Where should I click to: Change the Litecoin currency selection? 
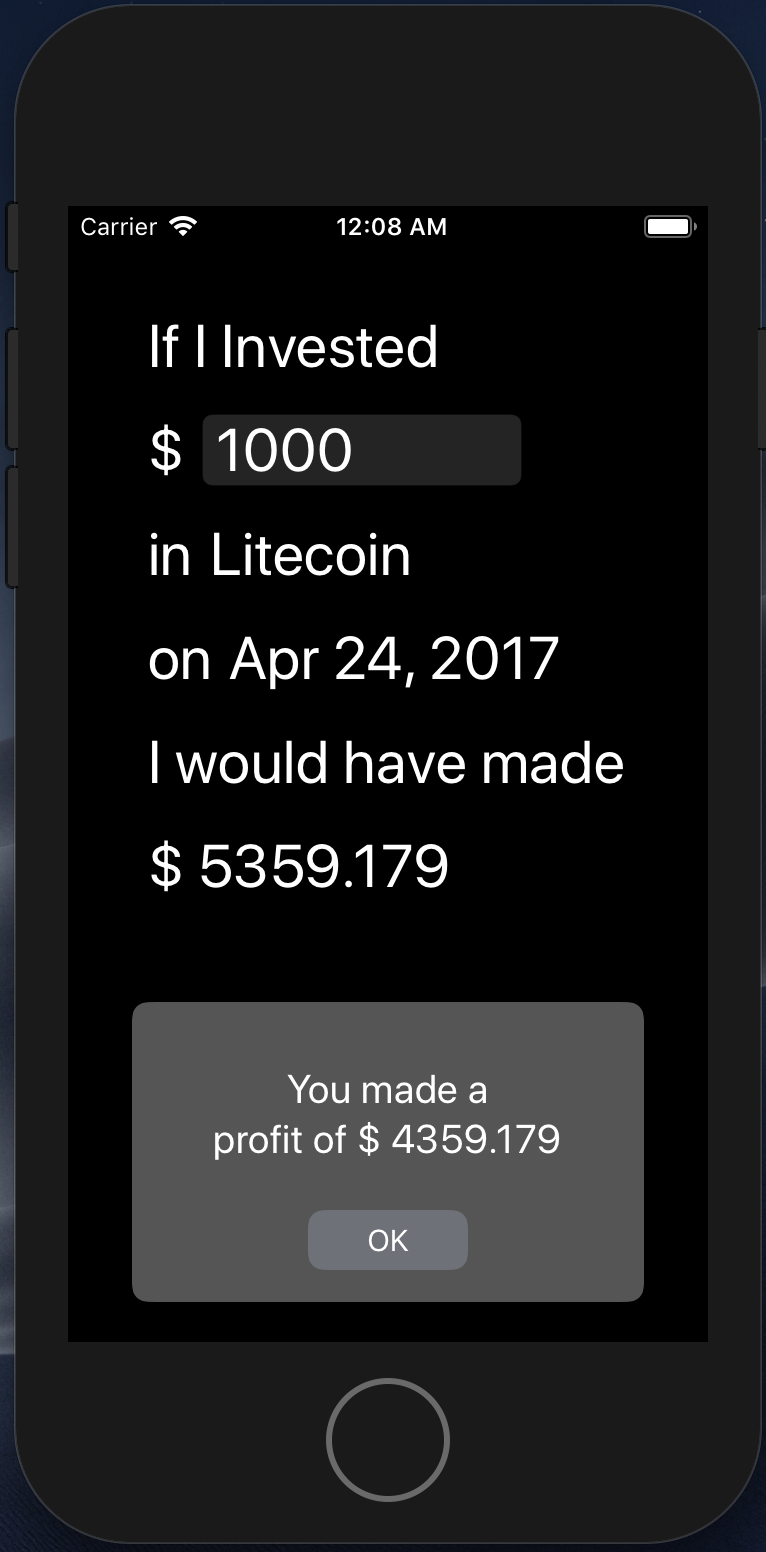pyautogui.click(x=310, y=556)
